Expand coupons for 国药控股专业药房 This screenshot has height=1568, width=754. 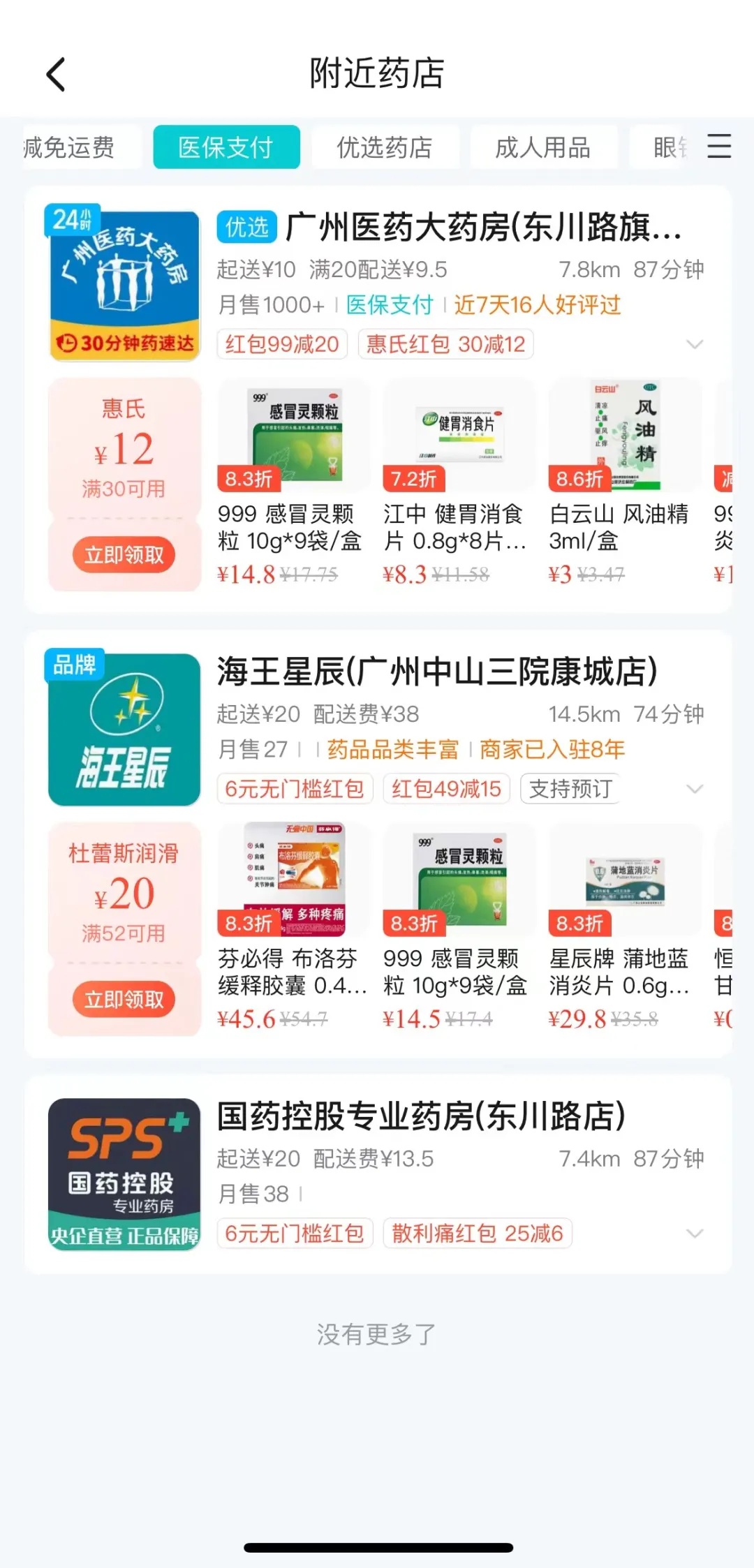pos(694,1234)
